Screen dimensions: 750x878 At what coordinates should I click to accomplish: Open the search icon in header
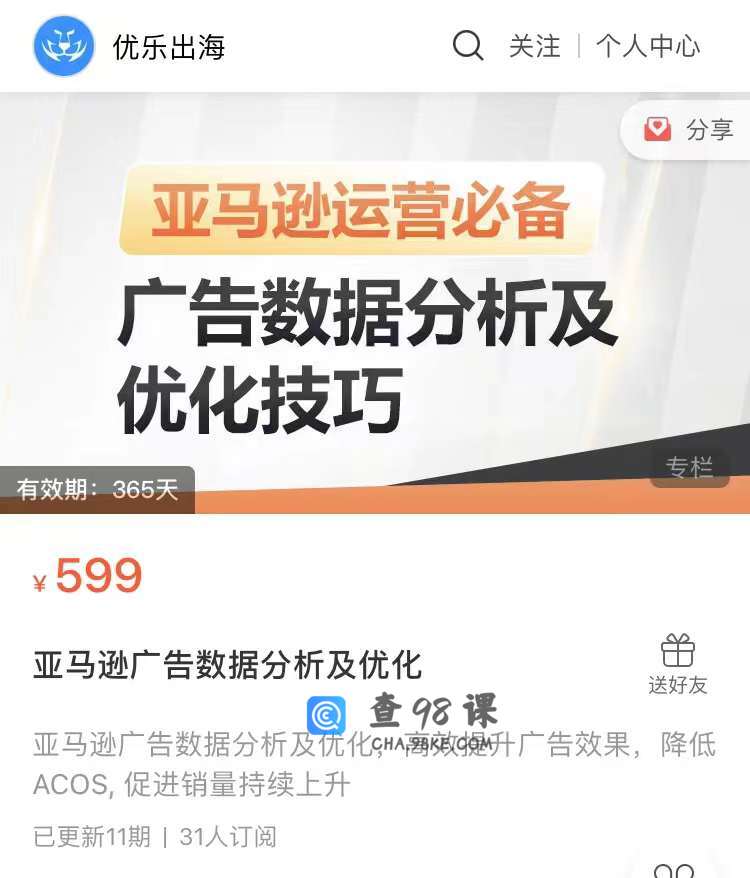tap(468, 46)
